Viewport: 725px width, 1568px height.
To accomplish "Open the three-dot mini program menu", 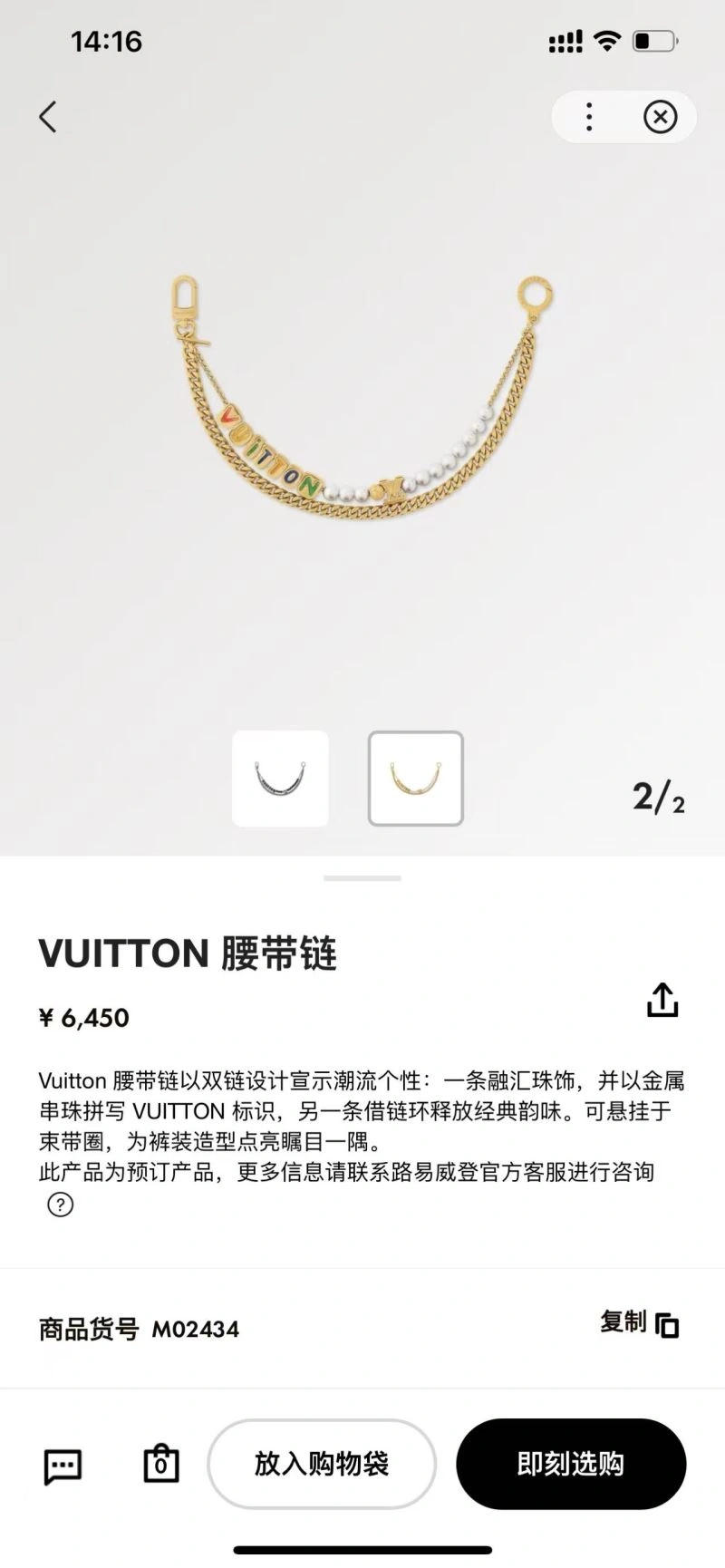I will click(x=589, y=117).
